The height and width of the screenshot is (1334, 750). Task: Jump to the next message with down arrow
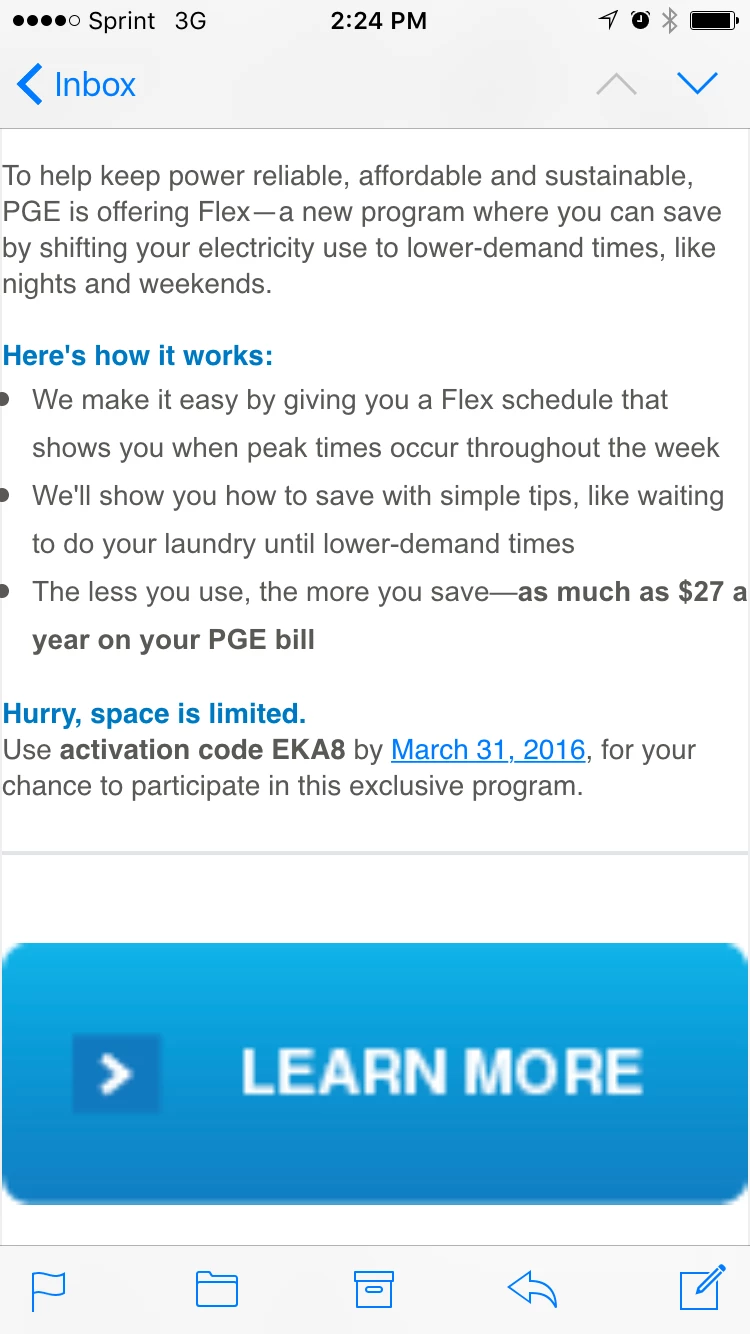[697, 83]
